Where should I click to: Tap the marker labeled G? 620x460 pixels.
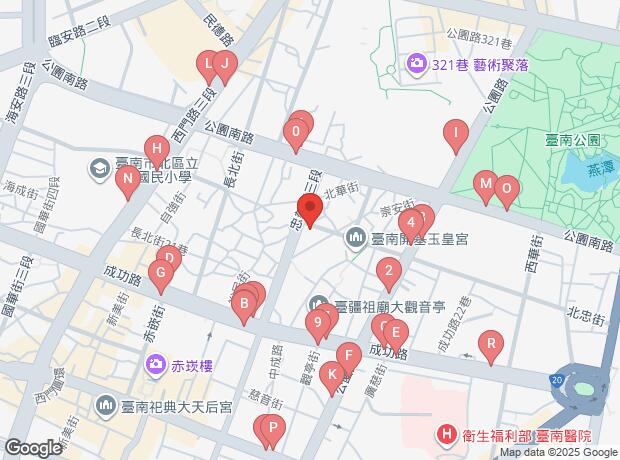click(159, 273)
